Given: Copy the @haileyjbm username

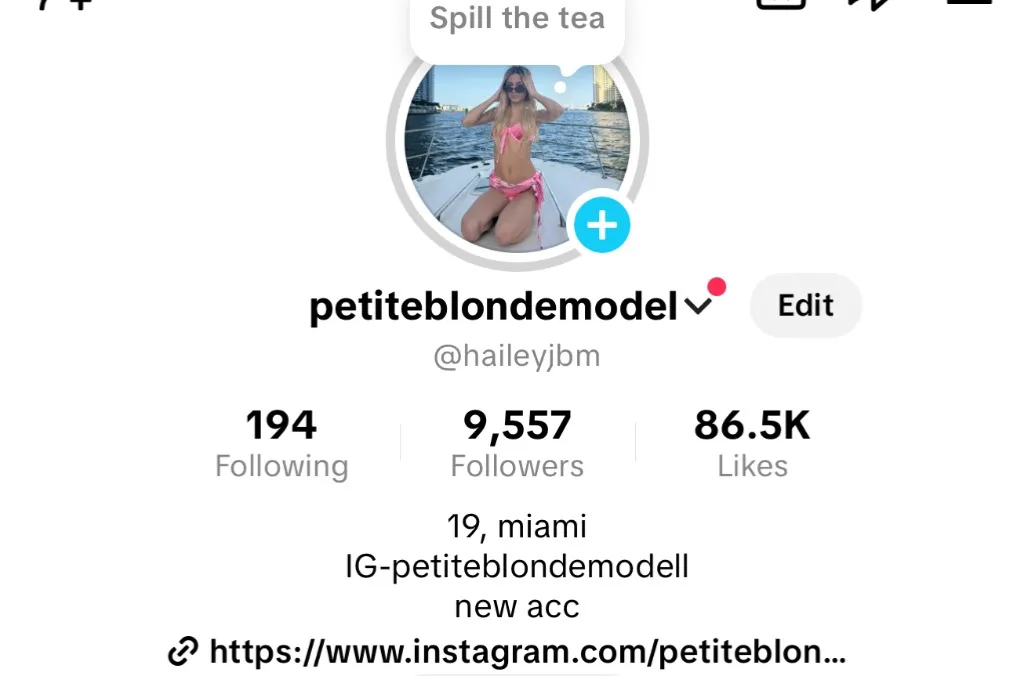Looking at the screenshot, I should pyautogui.click(x=517, y=357).
